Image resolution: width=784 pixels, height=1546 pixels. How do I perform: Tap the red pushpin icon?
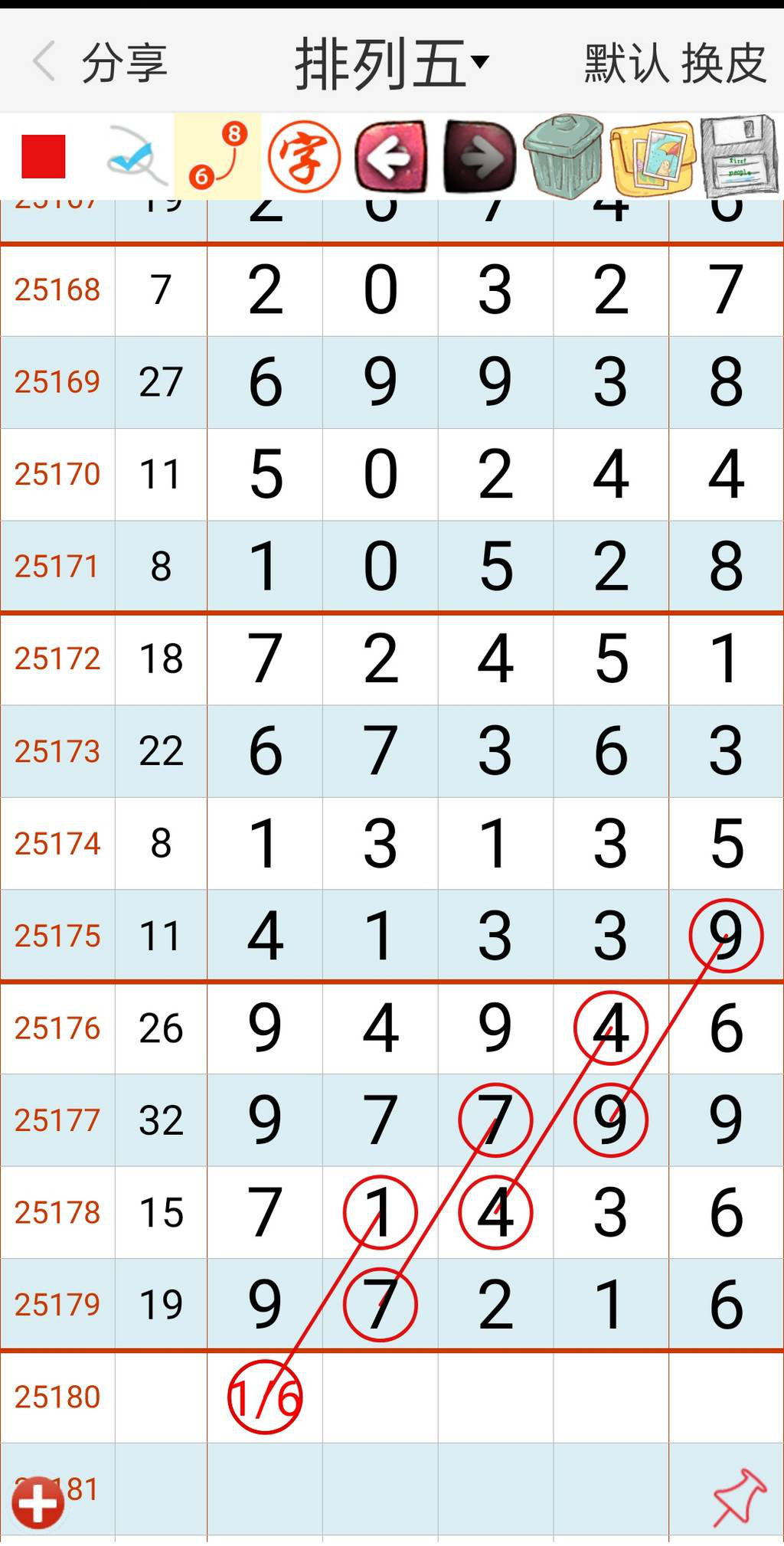pos(739,1496)
